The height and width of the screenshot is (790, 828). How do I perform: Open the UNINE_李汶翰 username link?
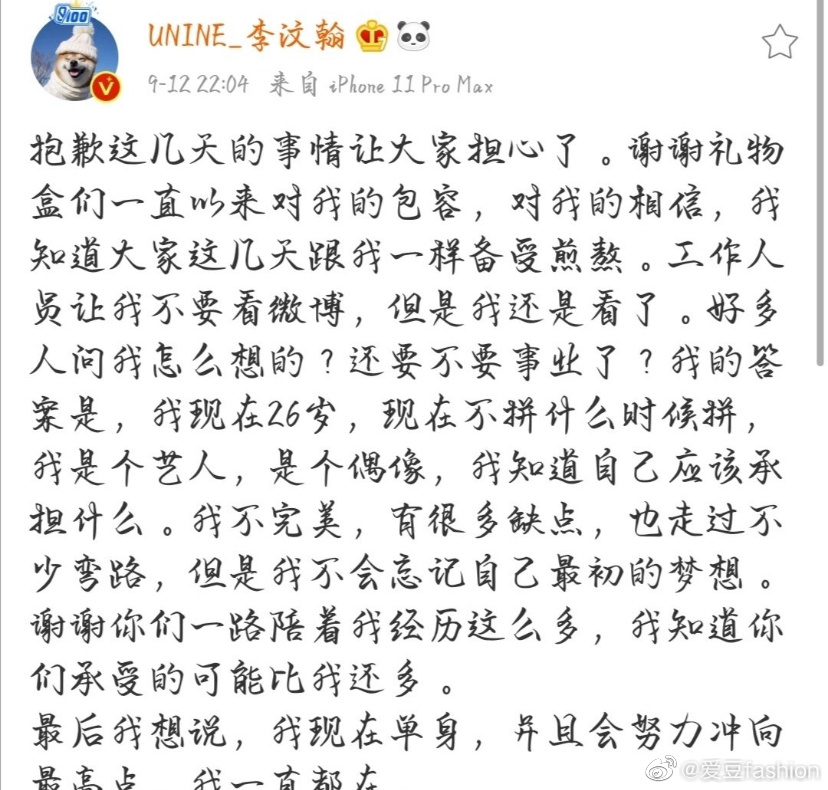(246, 35)
